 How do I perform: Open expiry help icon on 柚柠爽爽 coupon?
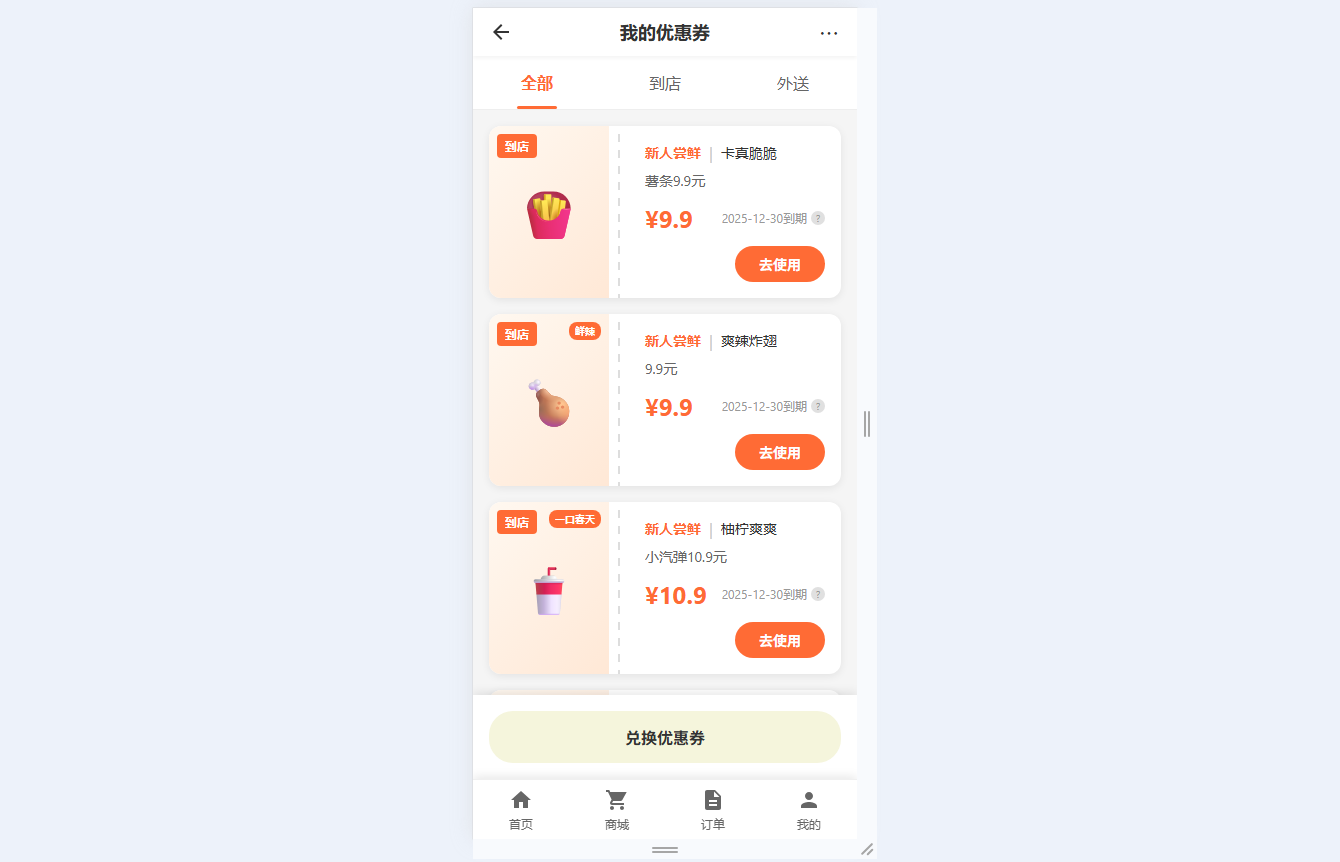(x=818, y=594)
